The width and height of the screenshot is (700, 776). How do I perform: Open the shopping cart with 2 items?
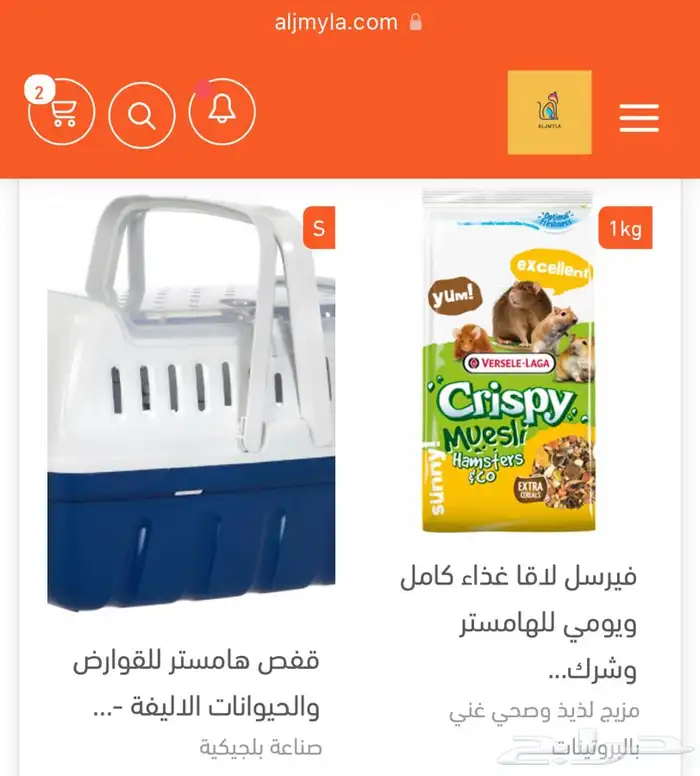click(x=61, y=112)
